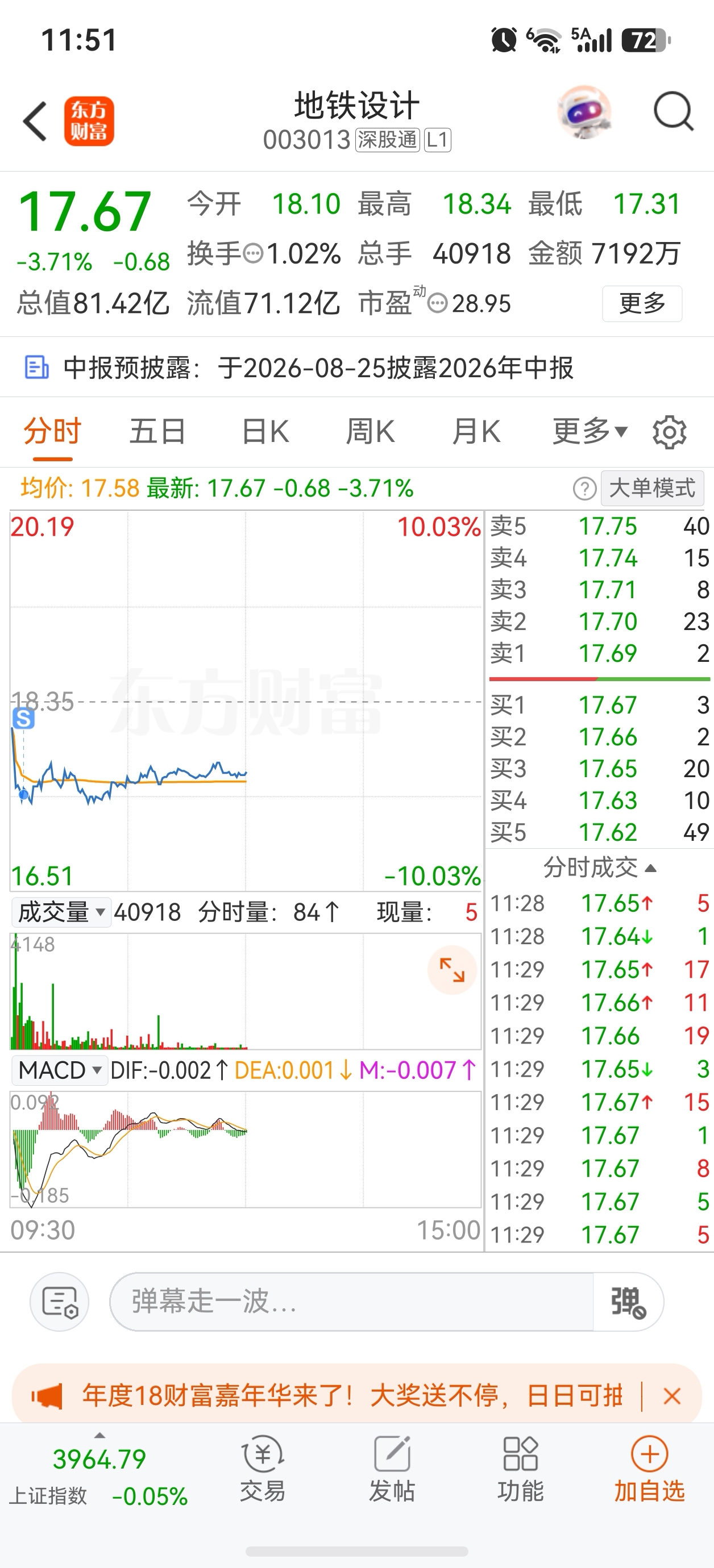Image resolution: width=714 pixels, height=1568 pixels.
Task: Open chart settings gear icon
Action: click(670, 432)
